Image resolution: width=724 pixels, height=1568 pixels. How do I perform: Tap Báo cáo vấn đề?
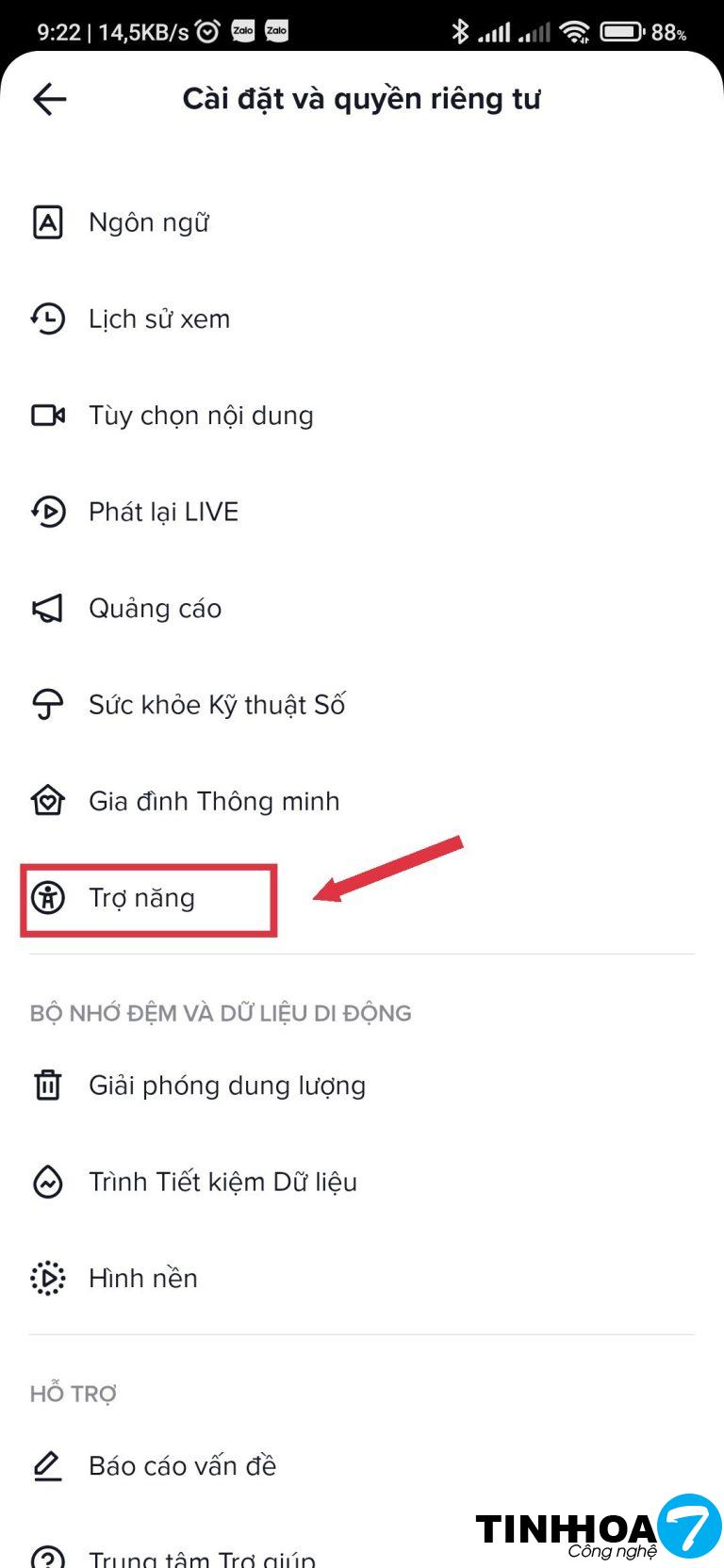point(182,1466)
